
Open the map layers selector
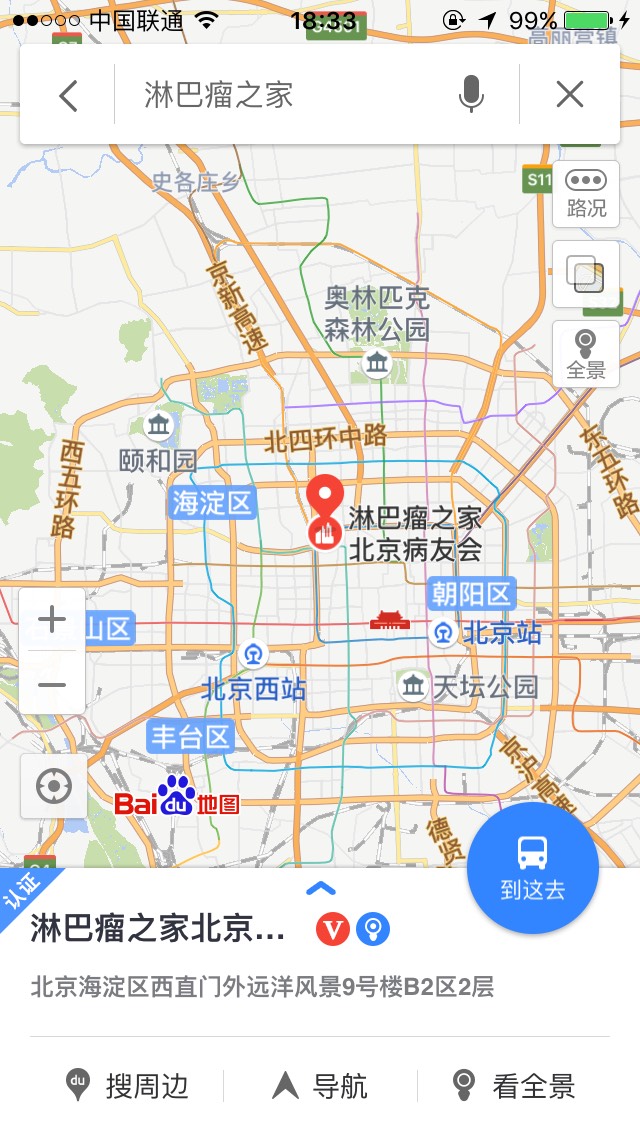click(x=586, y=274)
